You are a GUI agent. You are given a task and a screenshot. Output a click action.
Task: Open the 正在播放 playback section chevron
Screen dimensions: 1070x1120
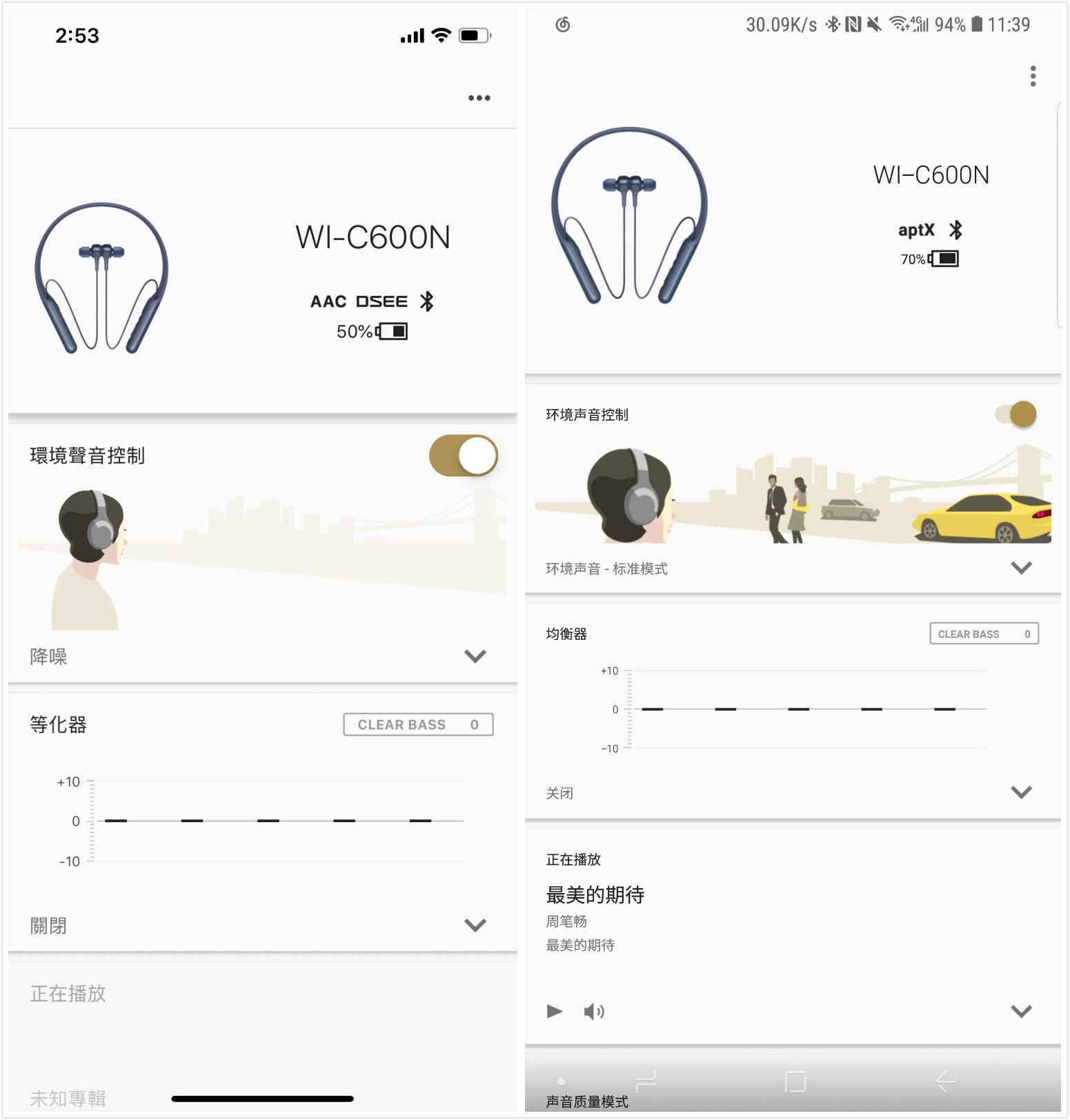[x=1022, y=1011]
